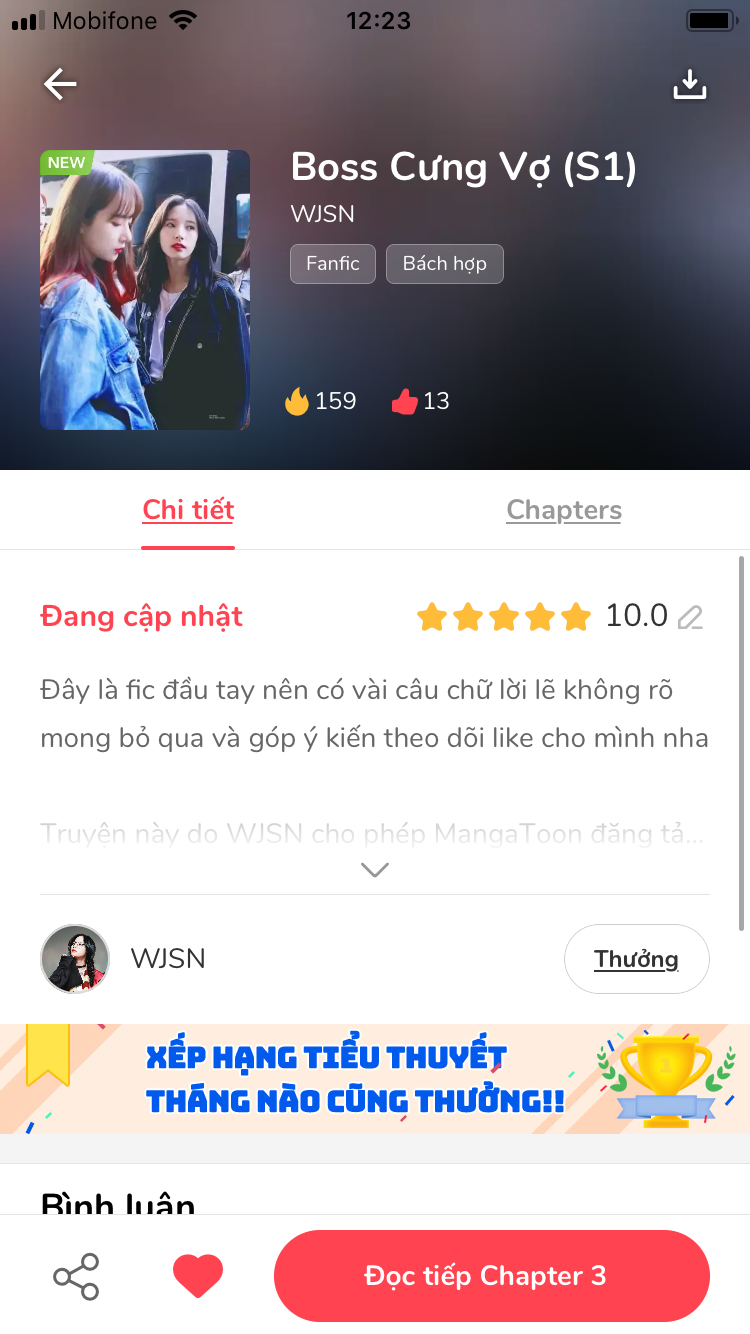The height and width of the screenshot is (1334, 750).
Task: Tap the Thưởng reward button
Action: coord(636,959)
